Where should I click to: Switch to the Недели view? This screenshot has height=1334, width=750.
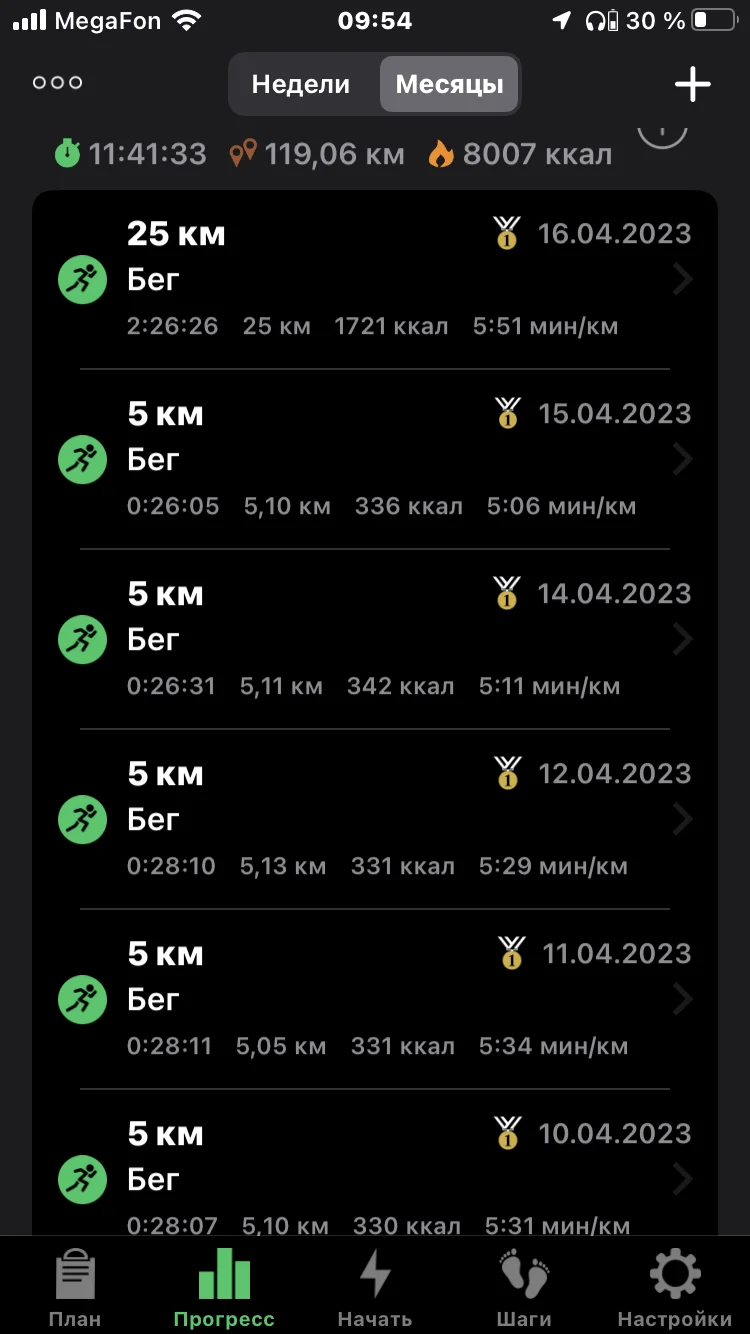(x=301, y=84)
